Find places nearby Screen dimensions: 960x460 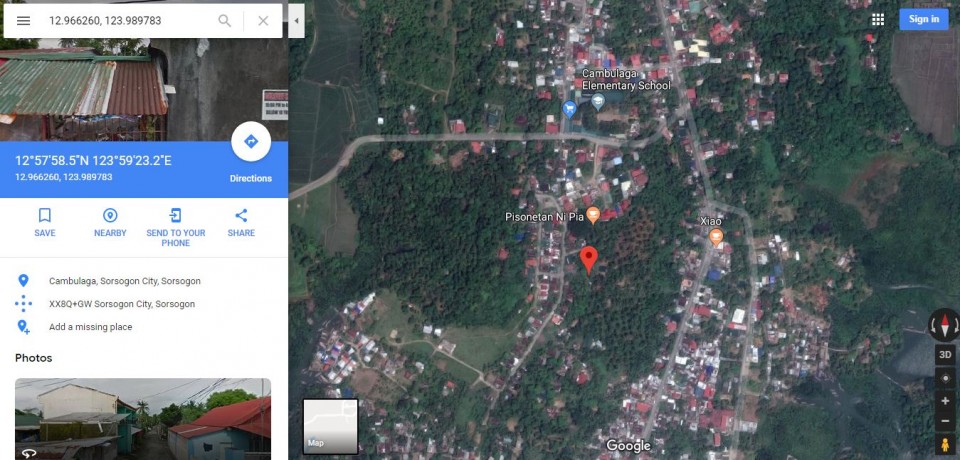(110, 222)
